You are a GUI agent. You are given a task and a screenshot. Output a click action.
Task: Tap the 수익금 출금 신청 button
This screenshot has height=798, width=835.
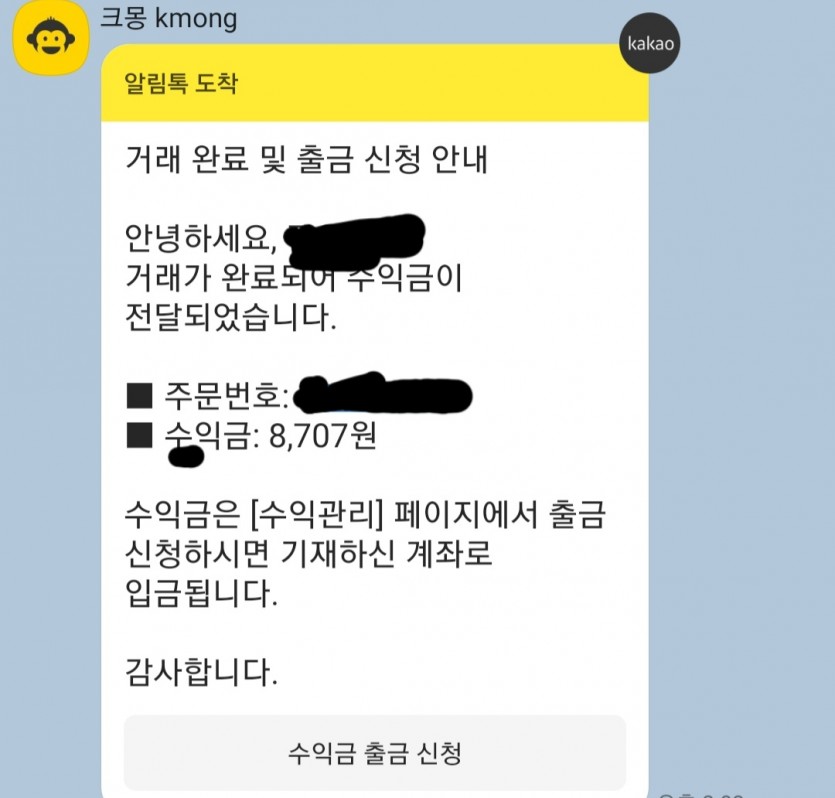coord(374,752)
